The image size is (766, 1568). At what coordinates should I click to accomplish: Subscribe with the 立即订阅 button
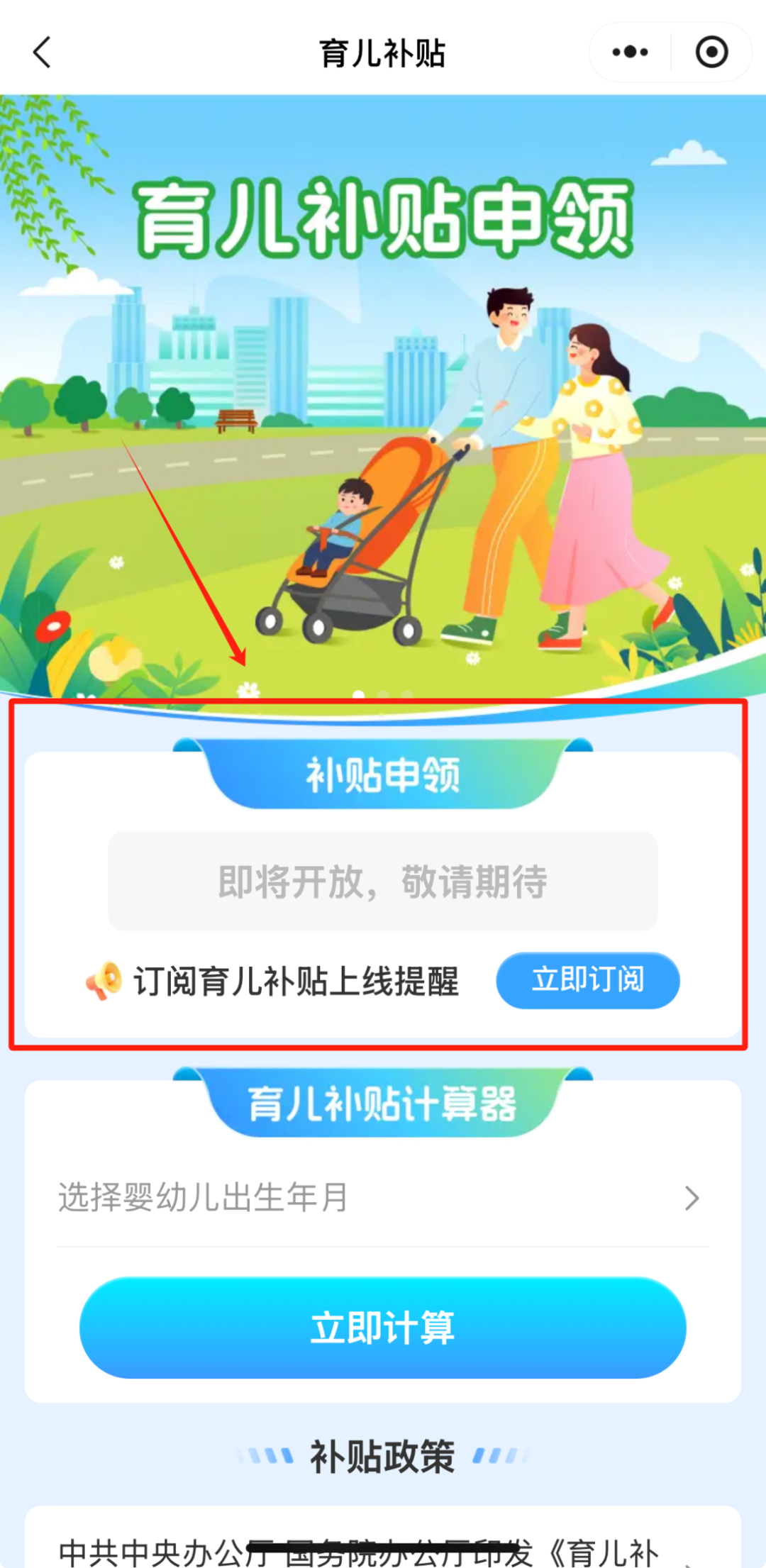(x=587, y=980)
